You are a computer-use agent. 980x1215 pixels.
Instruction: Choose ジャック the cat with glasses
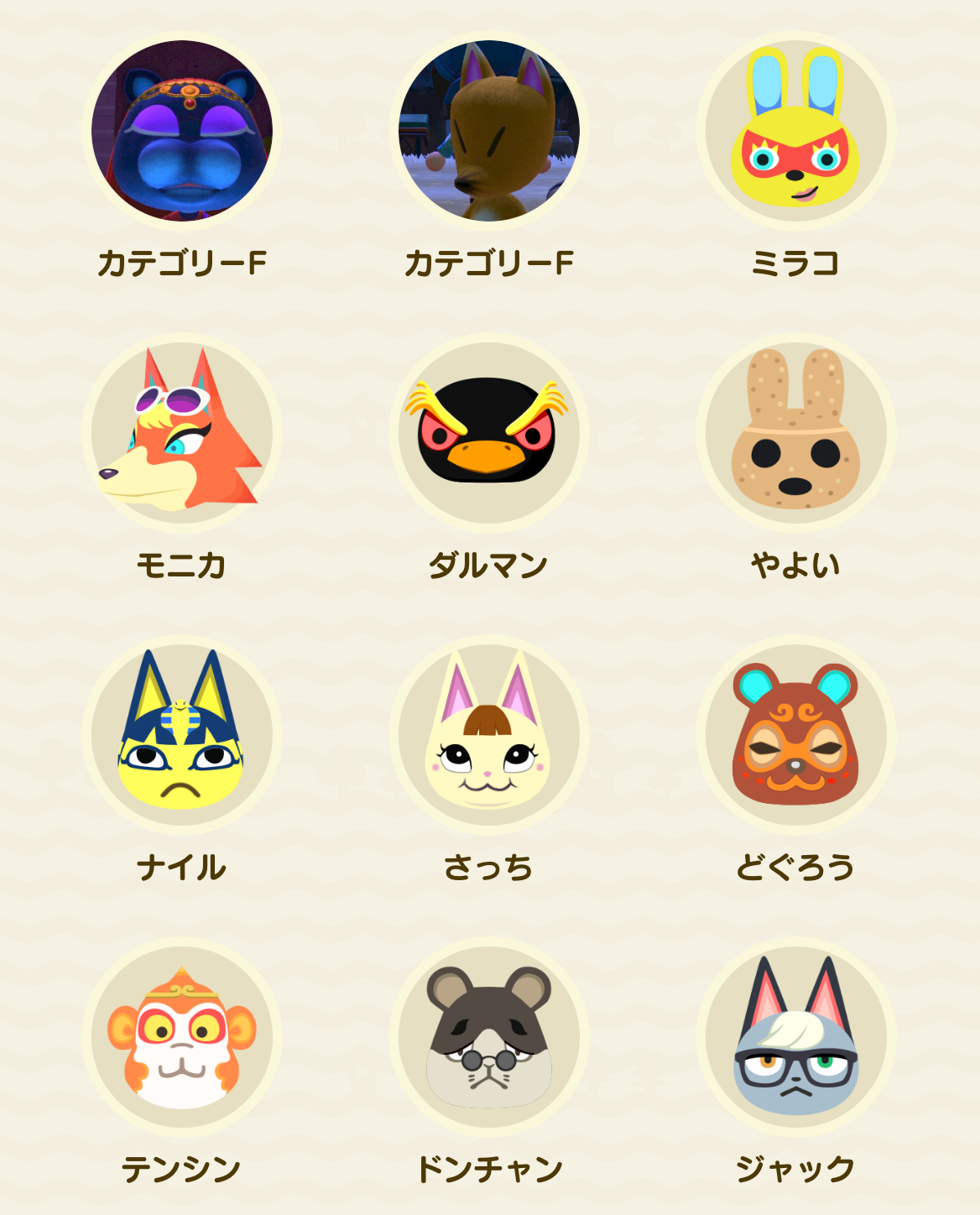click(795, 1037)
